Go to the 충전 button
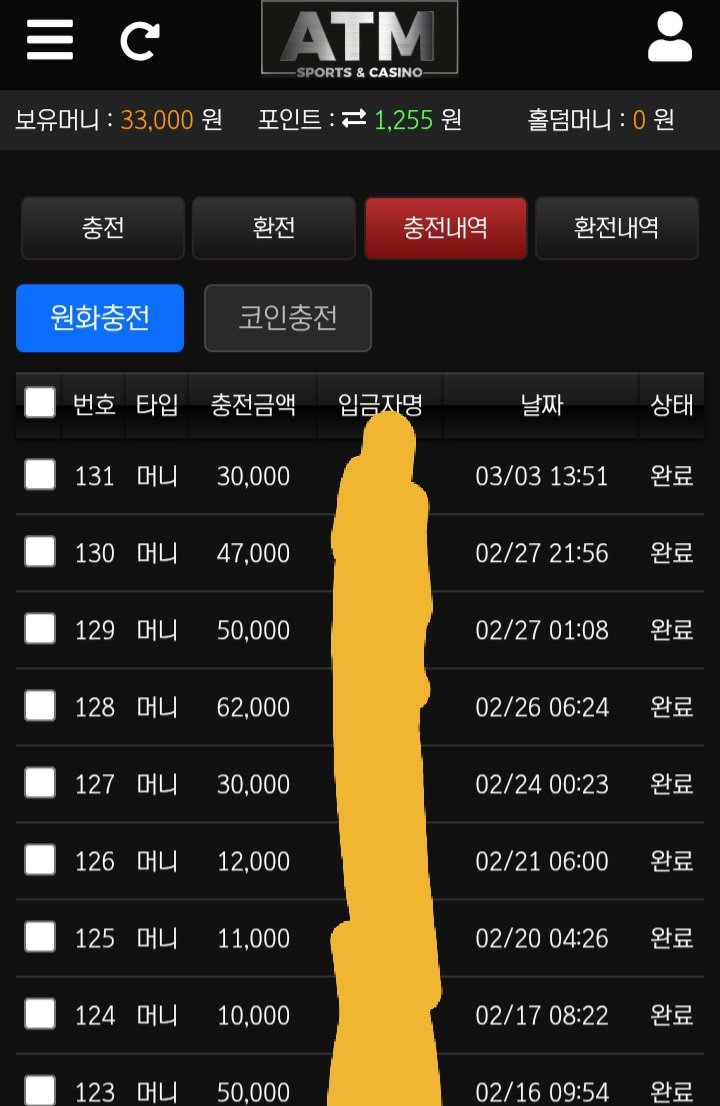The image size is (720, 1106). click(103, 228)
